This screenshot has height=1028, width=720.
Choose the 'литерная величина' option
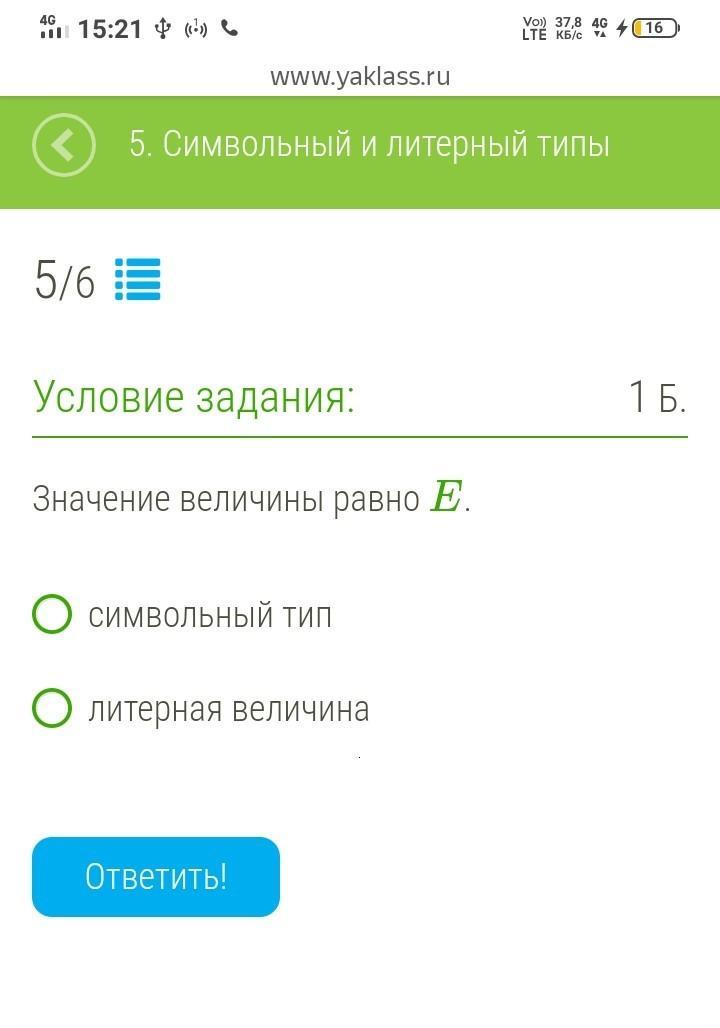52,708
